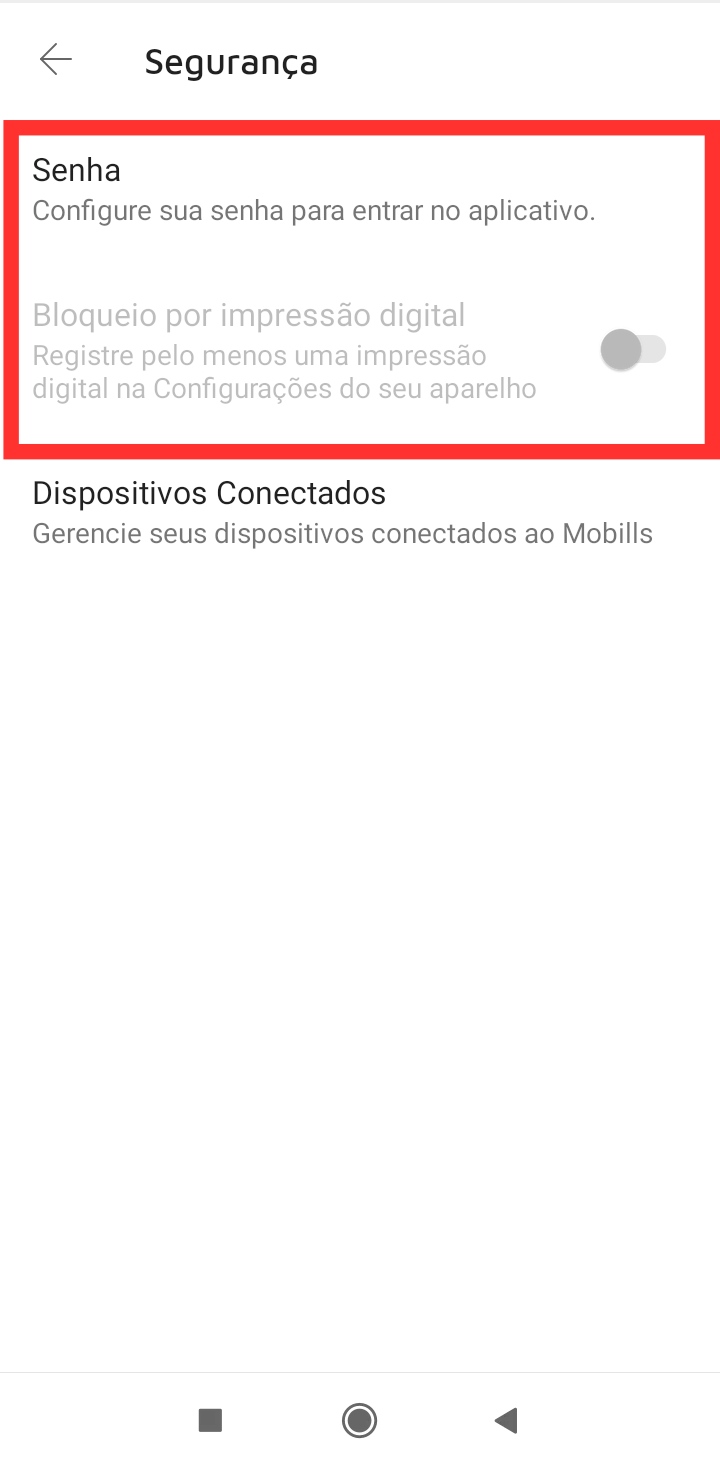
Task: Tap the system home button
Action: coord(359,1420)
